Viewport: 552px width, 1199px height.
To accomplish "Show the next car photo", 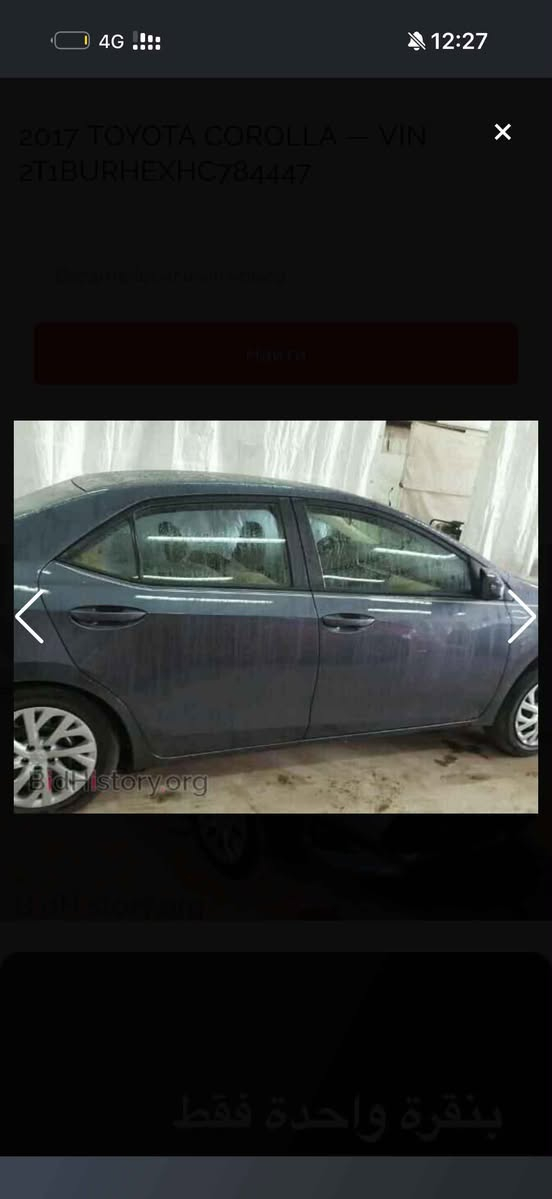I will 521,616.
